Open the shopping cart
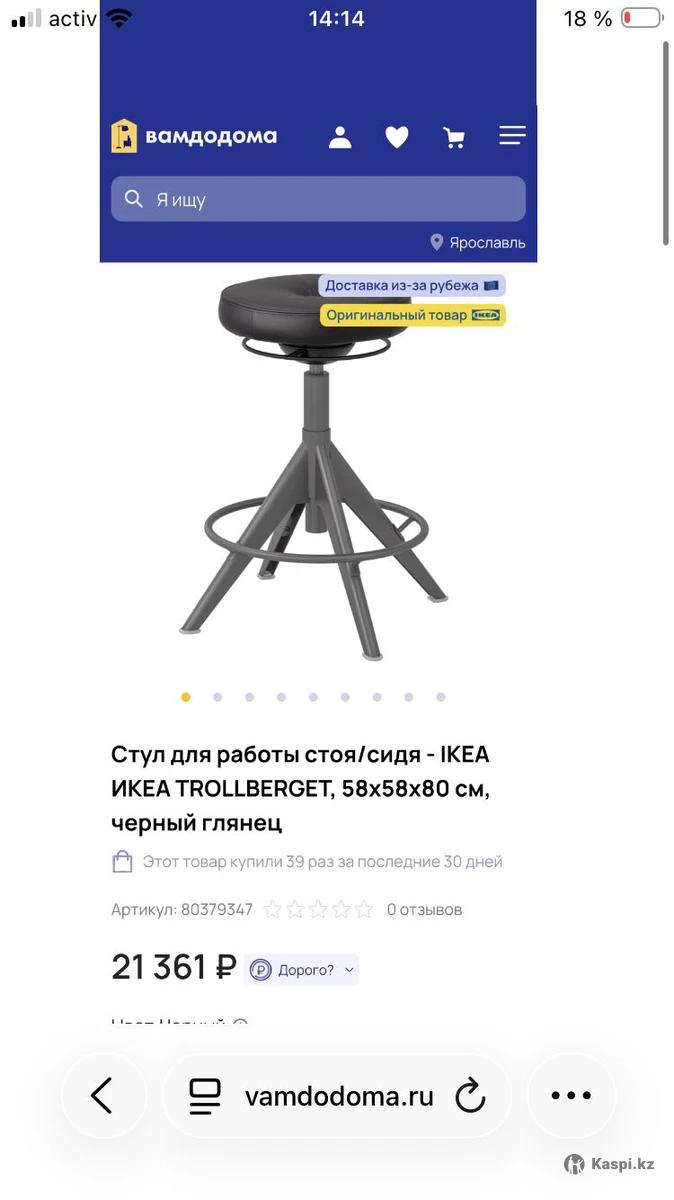The width and height of the screenshot is (674, 1200). 454,137
